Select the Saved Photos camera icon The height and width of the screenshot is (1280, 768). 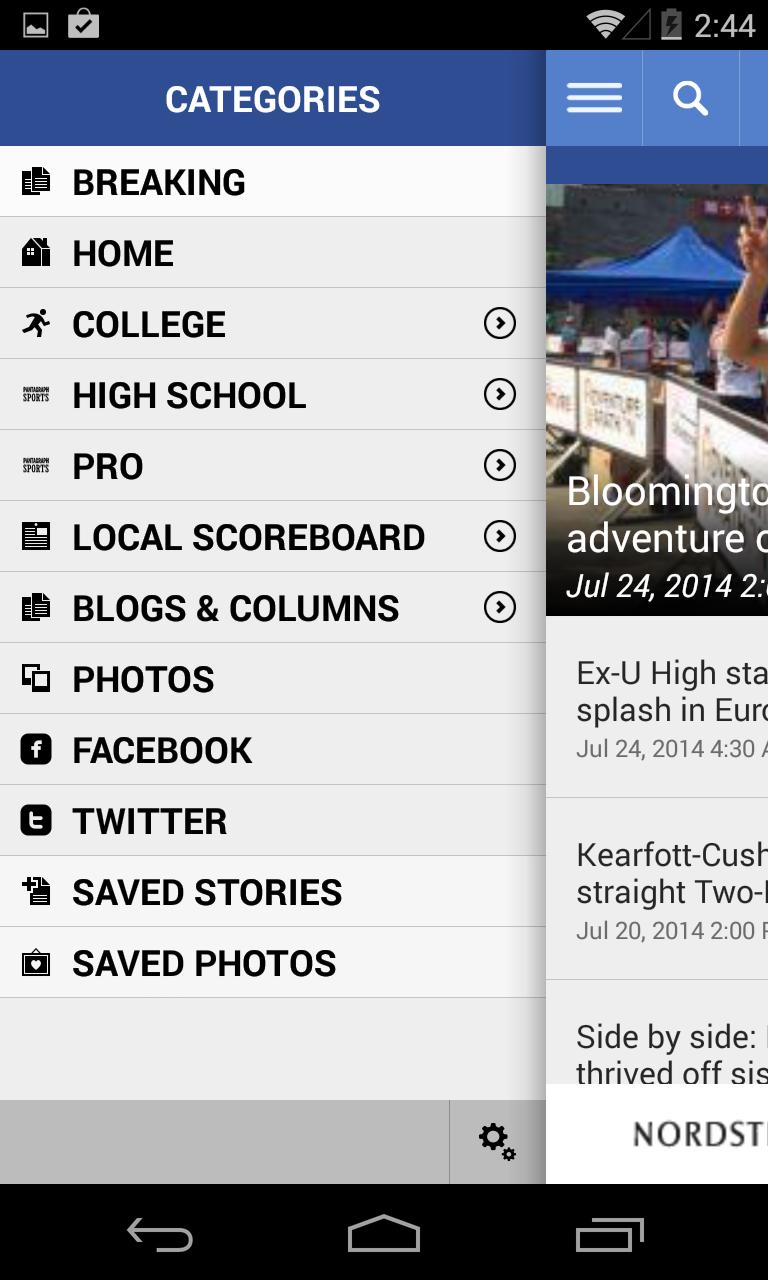35,962
